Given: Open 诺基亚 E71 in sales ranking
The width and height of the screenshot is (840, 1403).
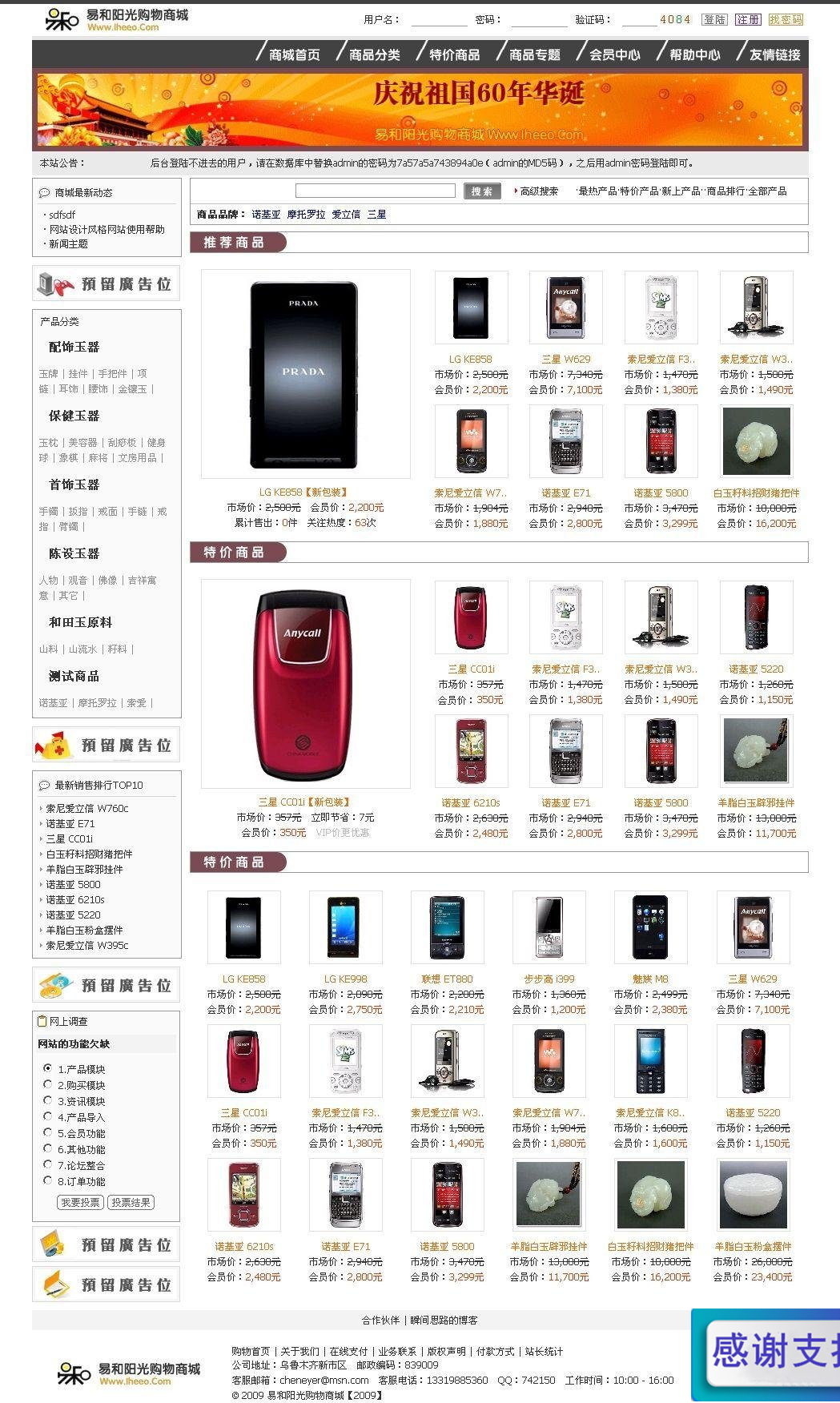Looking at the screenshot, I should pyautogui.click(x=70, y=823).
